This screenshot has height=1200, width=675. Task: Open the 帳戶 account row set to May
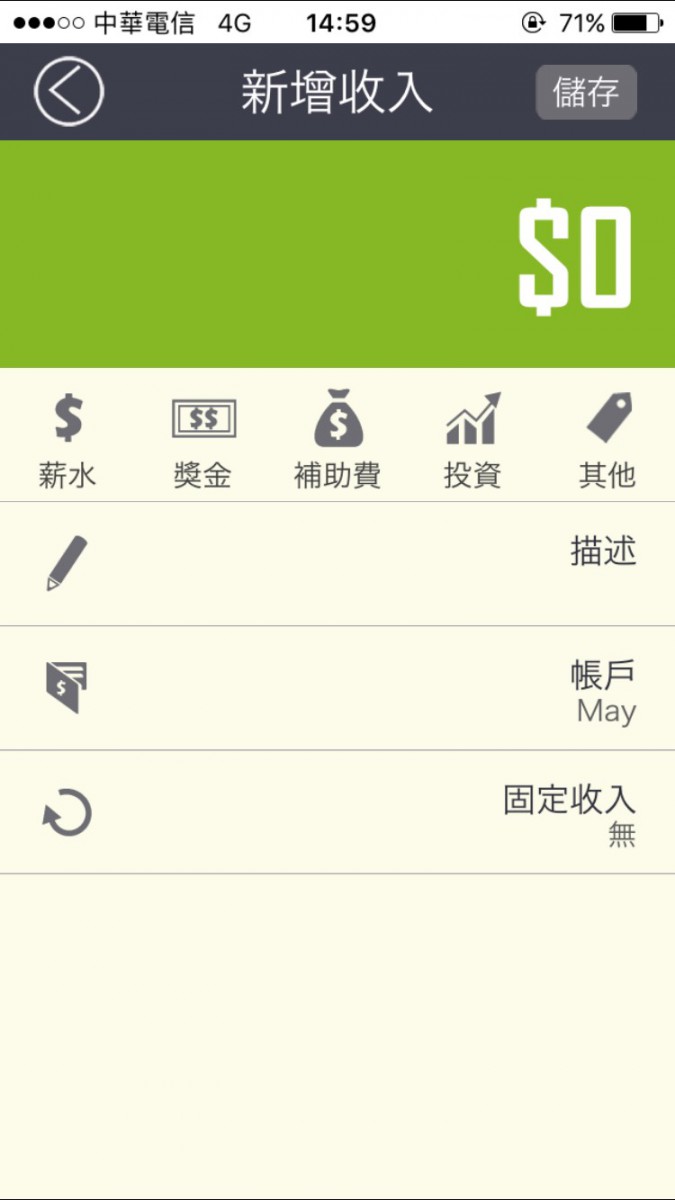pos(338,689)
